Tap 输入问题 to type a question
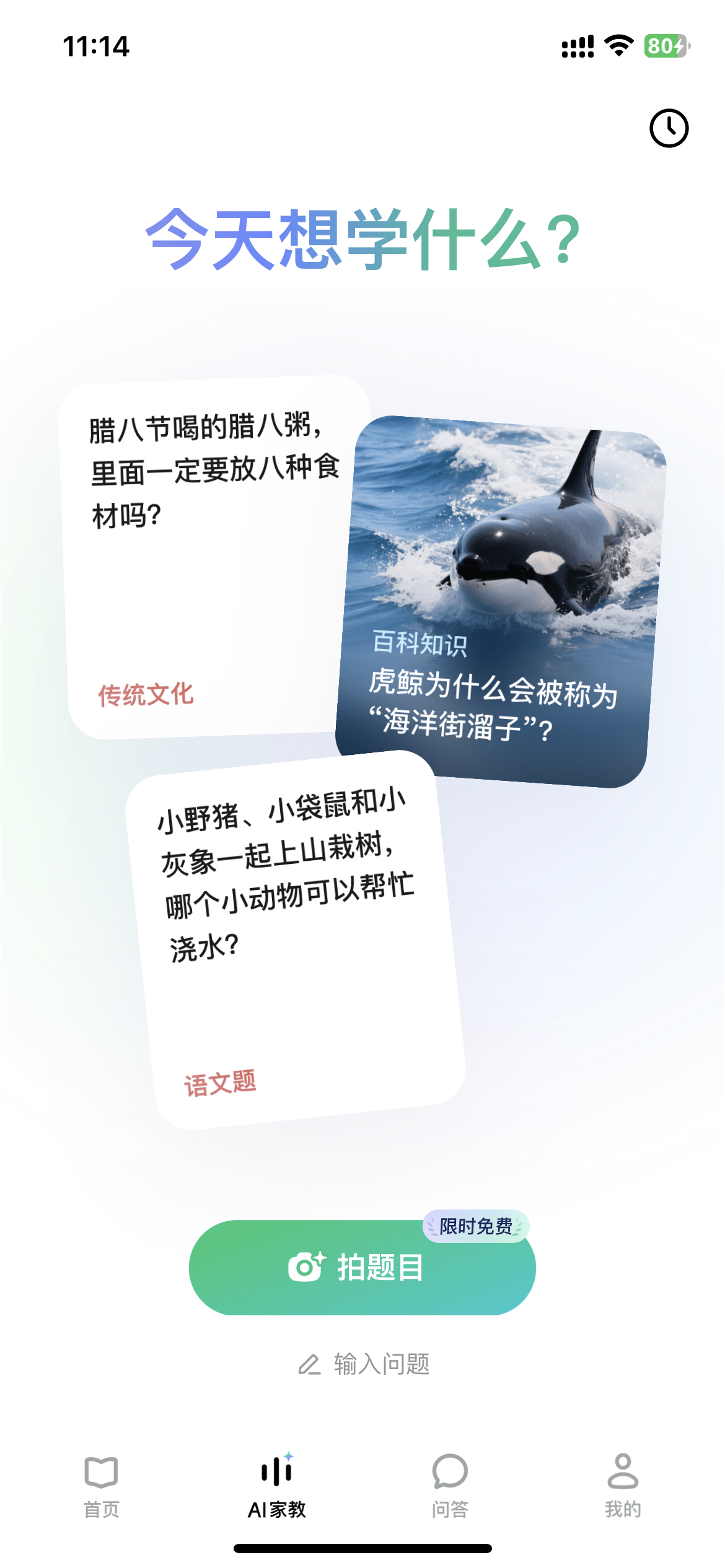Viewport: 725px width, 1568px height. 364,1364
